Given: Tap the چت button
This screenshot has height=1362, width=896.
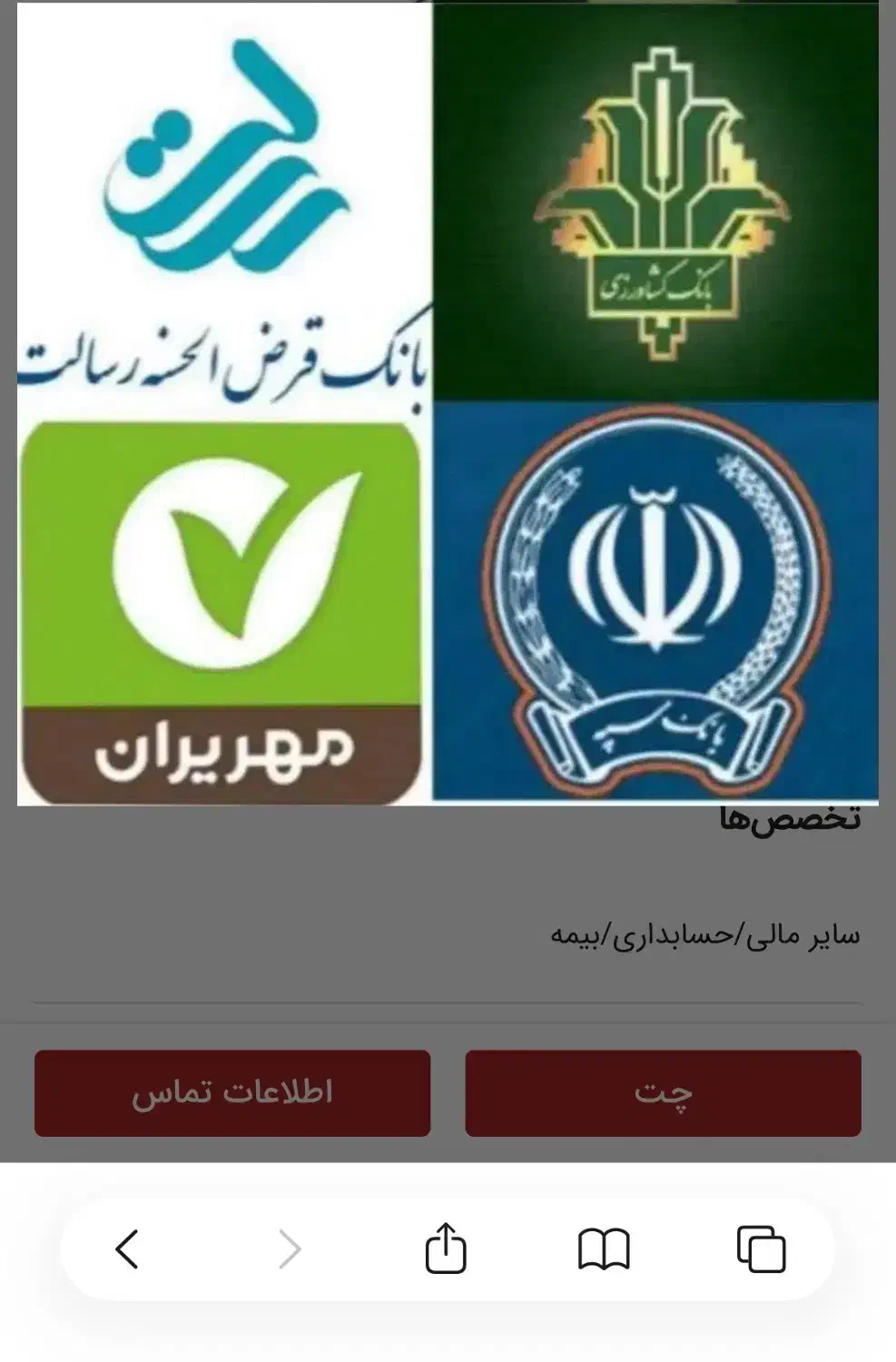Looking at the screenshot, I should click(665, 1094).
